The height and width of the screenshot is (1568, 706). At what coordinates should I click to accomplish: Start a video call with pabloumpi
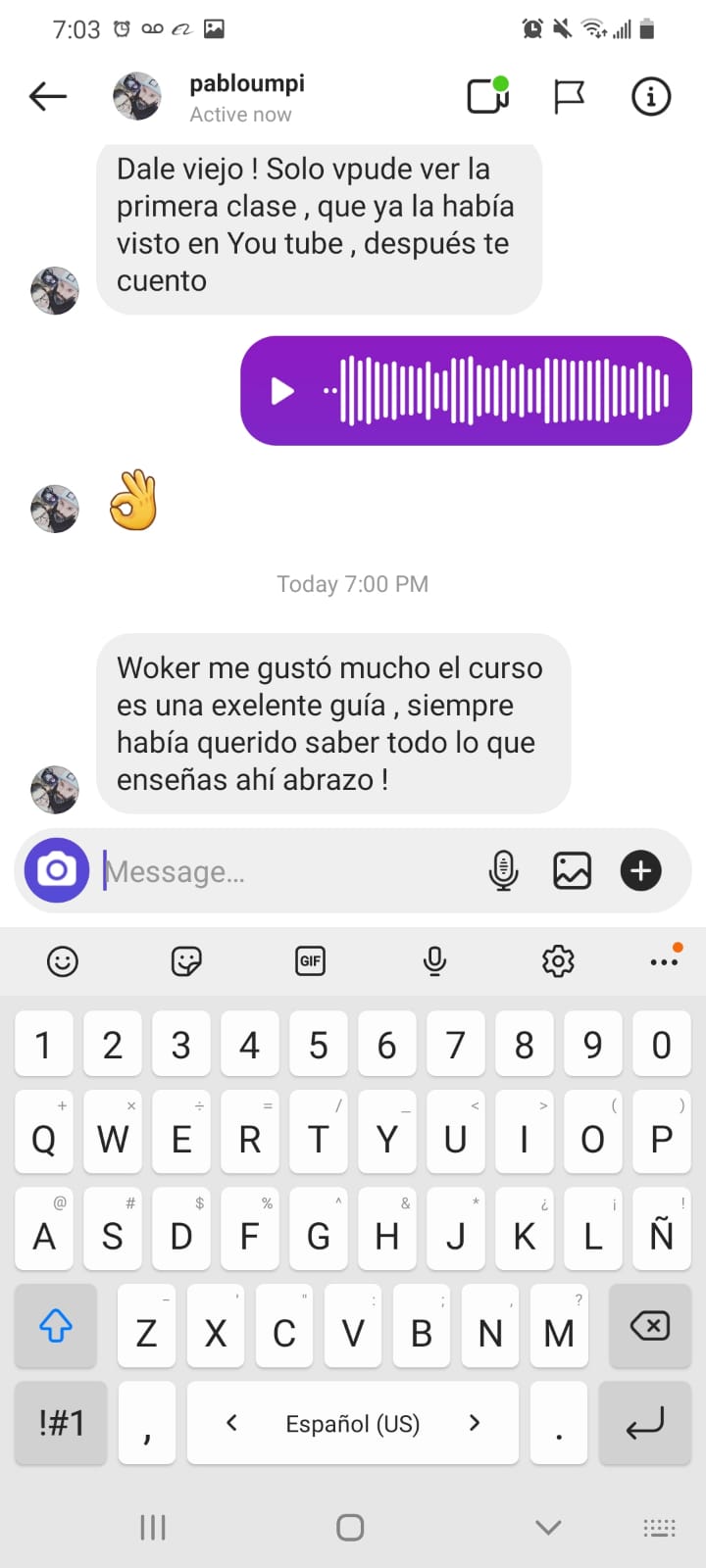pyautogui.click(x=487, y=96)
